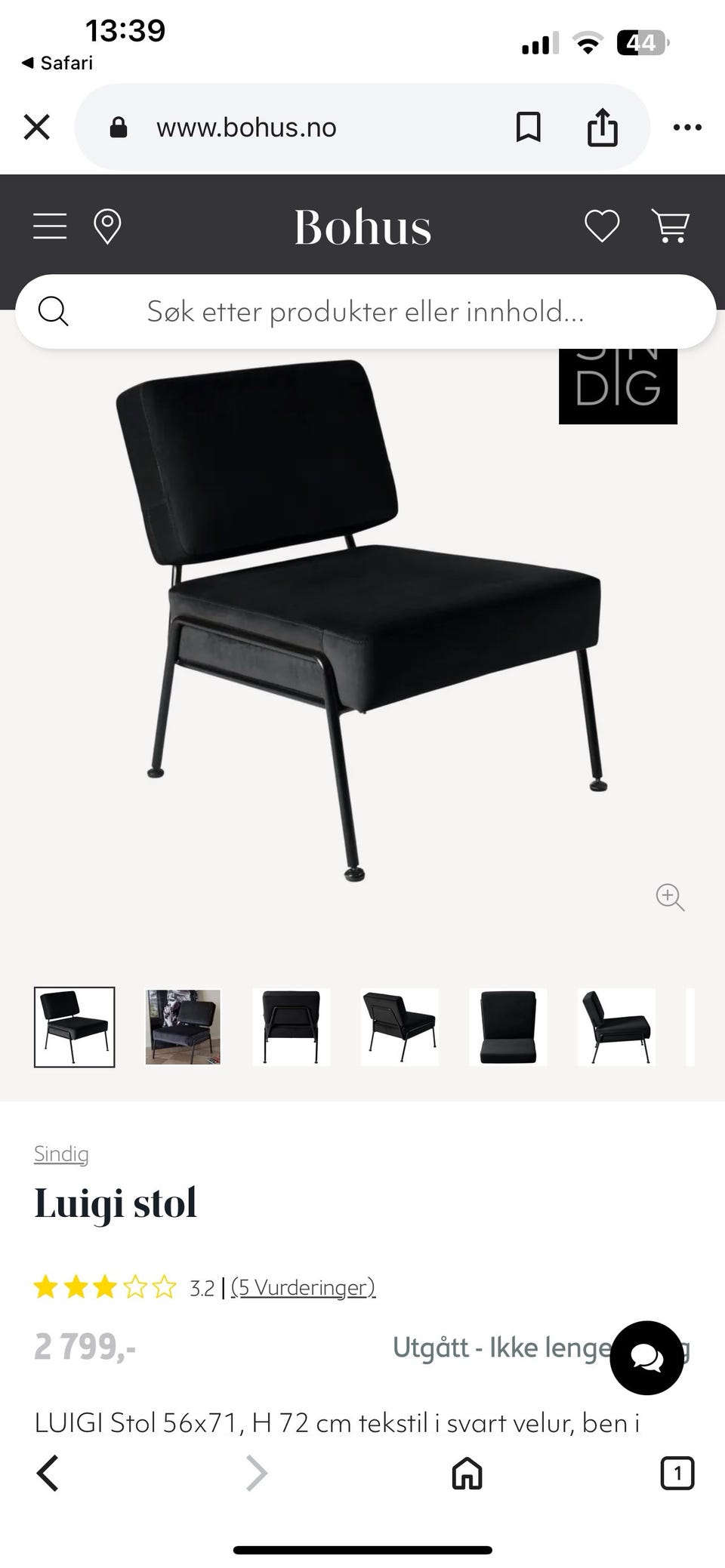Go to the Bohus homepage logo
Image resolution: width=725 pixels, height=1568 pixels.
click(362, 226)
